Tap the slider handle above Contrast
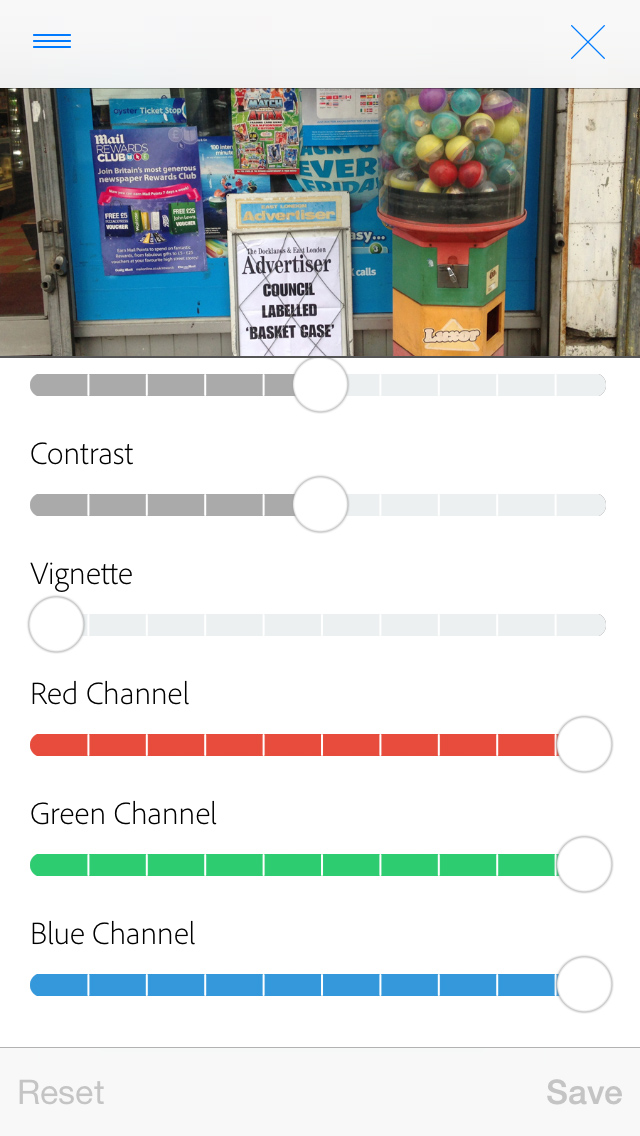The image size is (640, 1136). (x=320, y=385)
